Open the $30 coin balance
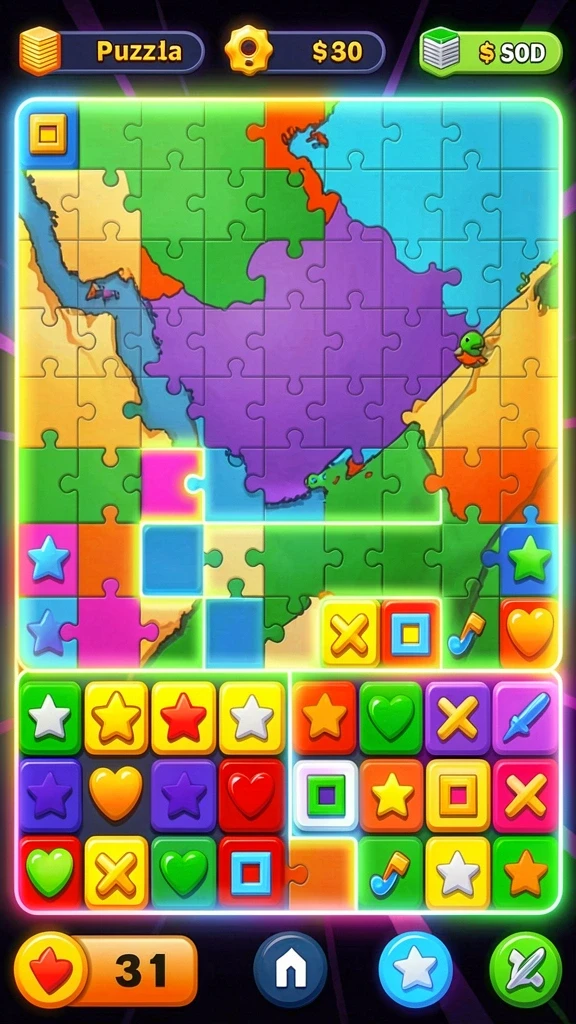This screenshot has width=576, height=1024. coord(305,51)
